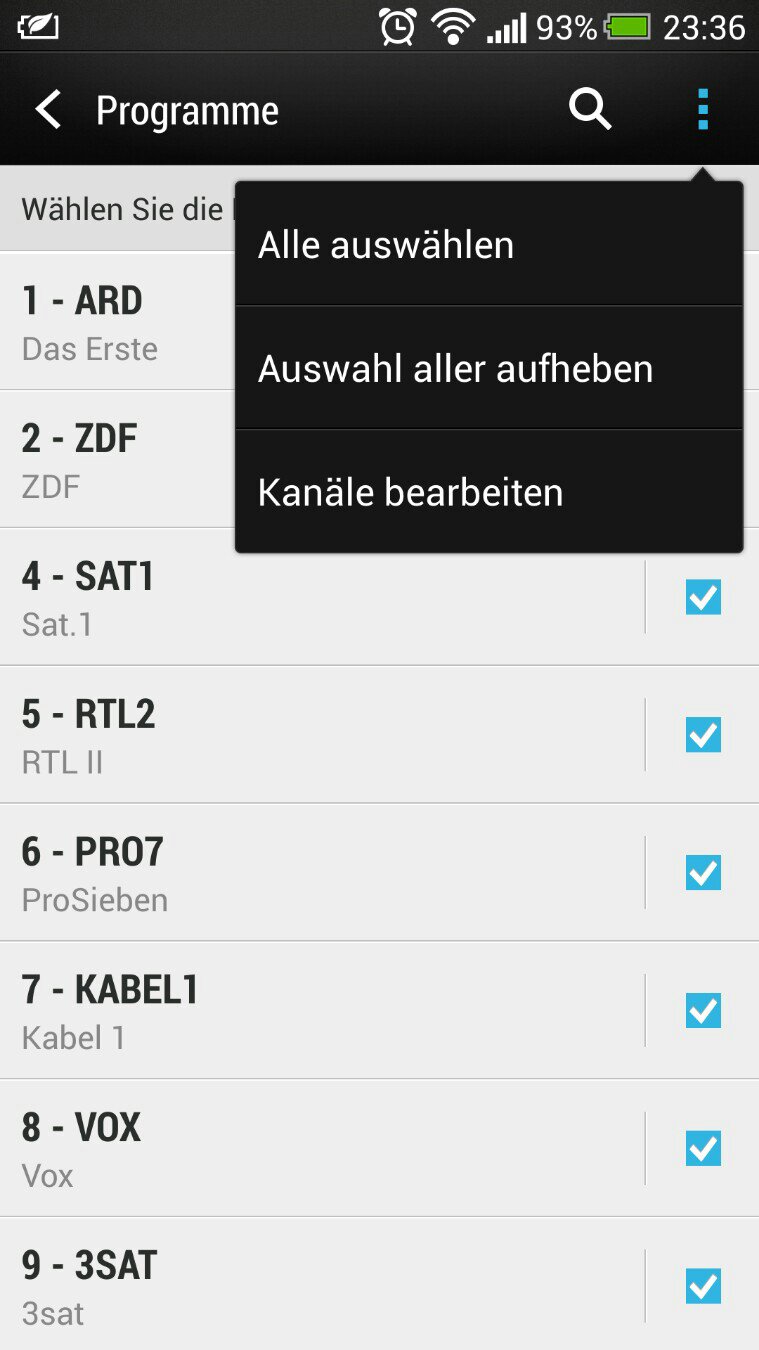
Task: Uncheck the 9 - 3SAT checkbox
Action: coord(703,1286)
